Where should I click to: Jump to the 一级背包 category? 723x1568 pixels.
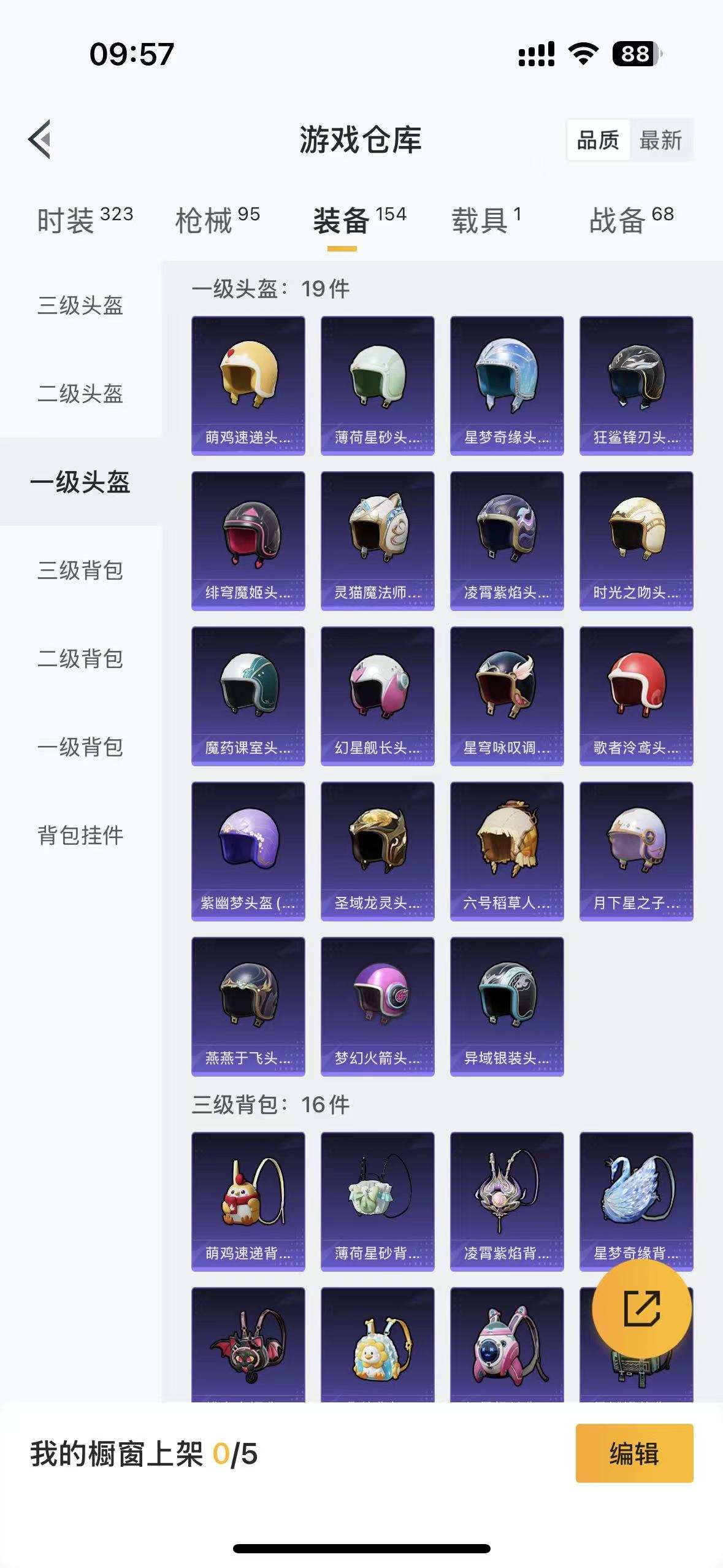tap(80, 747)
